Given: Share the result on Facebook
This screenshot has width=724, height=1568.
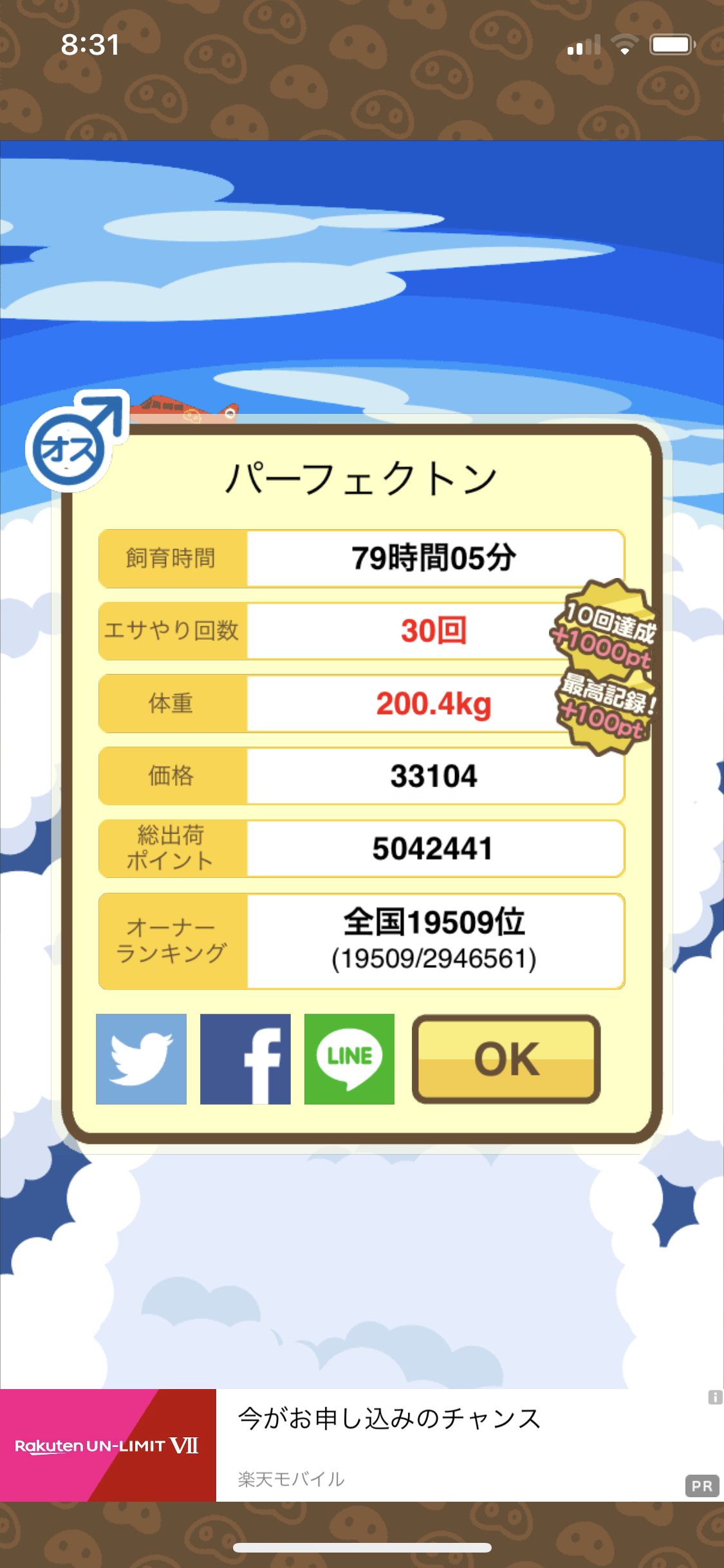Looking at the screenshot, I should [x=245, y=1059].
